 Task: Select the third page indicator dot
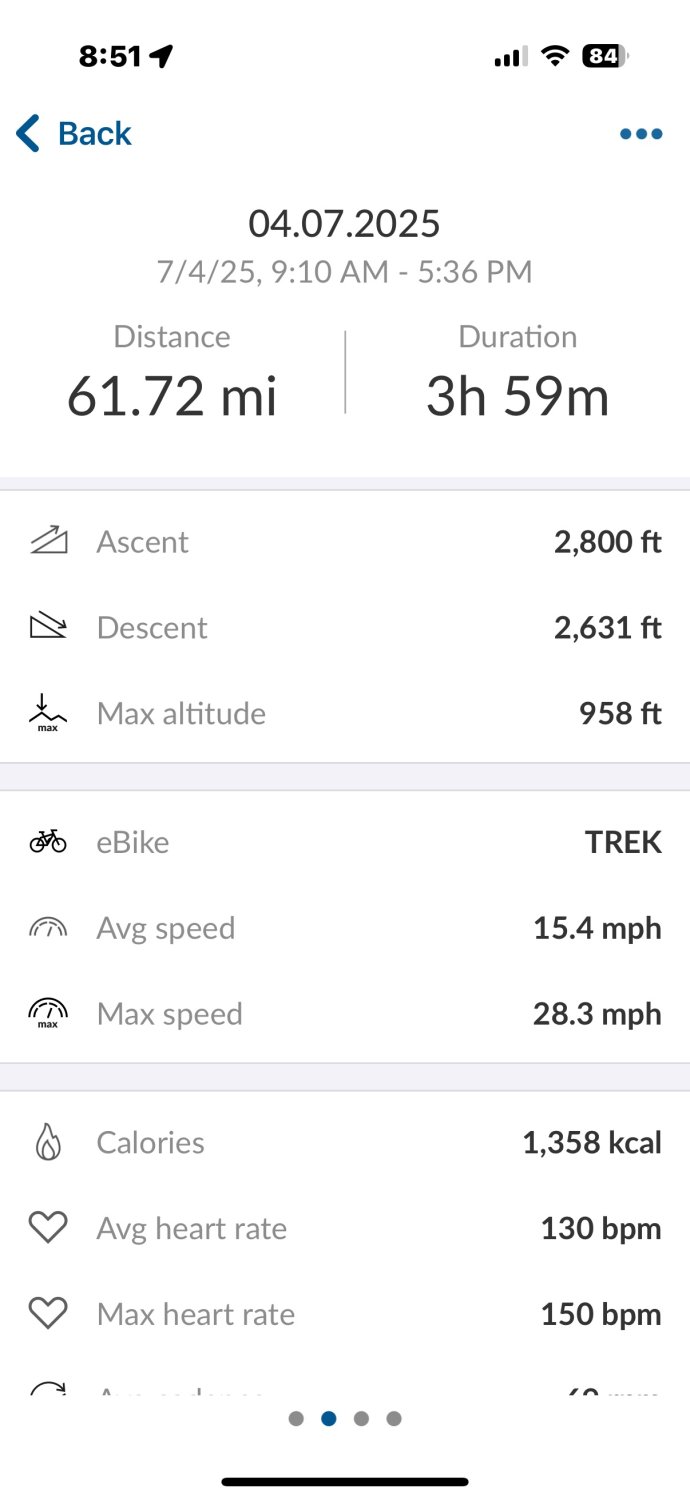[x=361, y=1418]
